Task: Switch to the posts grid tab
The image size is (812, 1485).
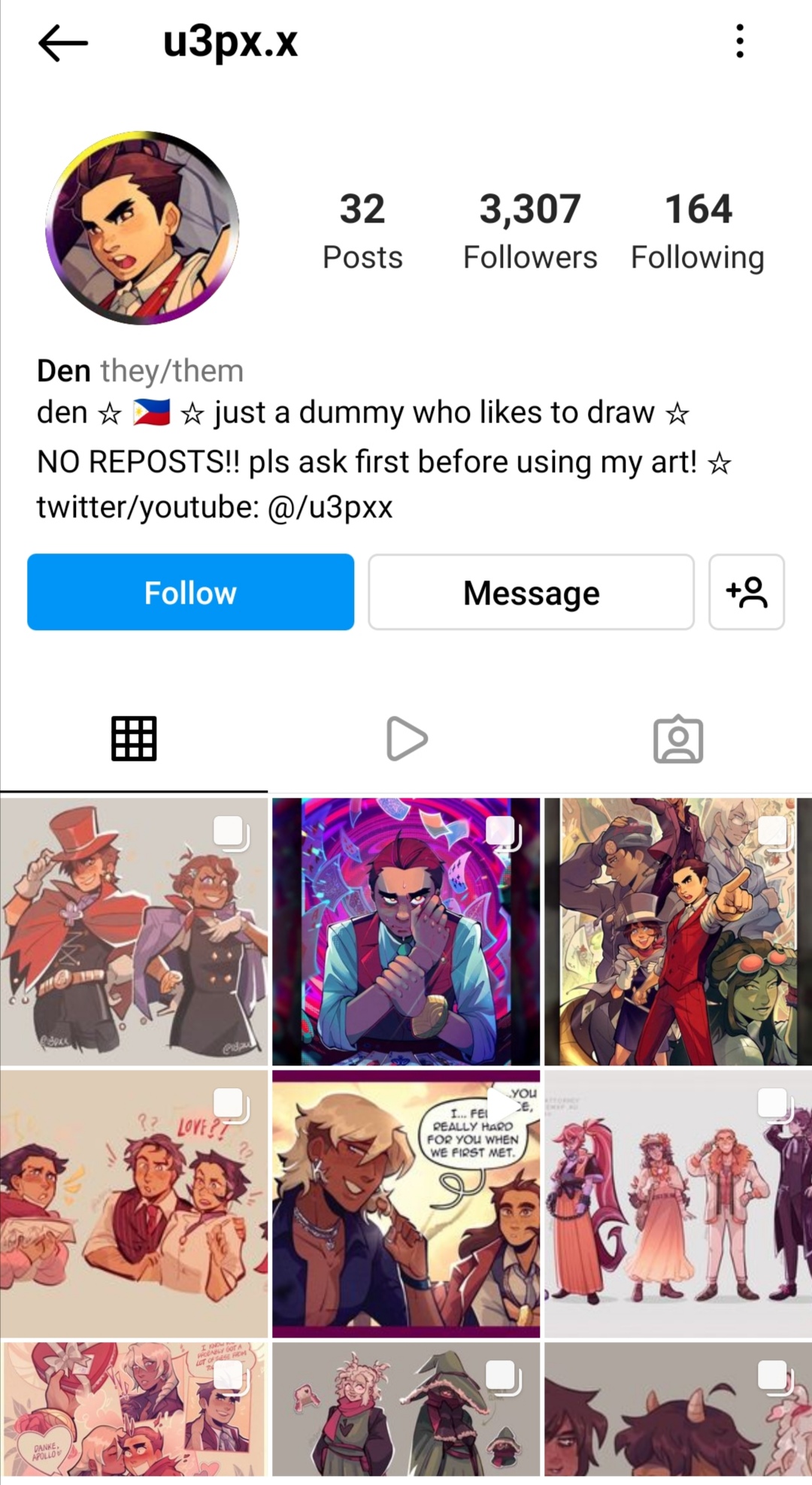Action: [134, 739]
